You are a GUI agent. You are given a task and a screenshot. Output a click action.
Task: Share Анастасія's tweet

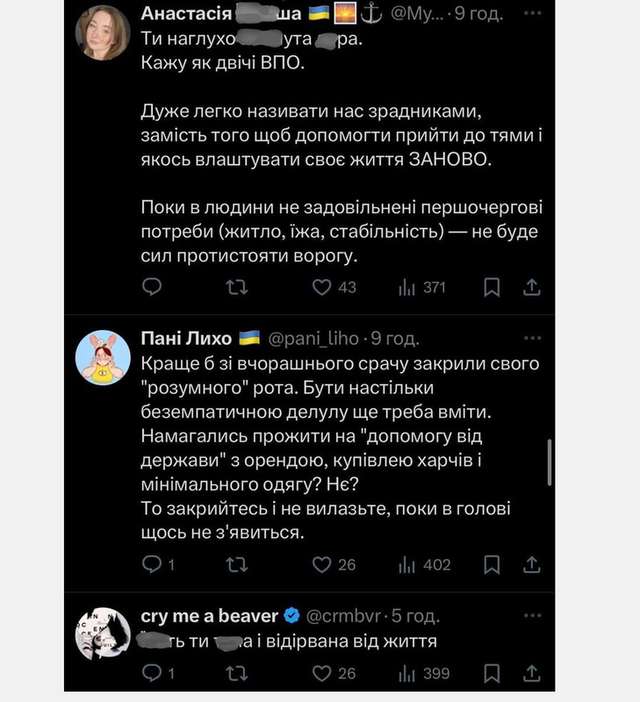tap(532, 287)
